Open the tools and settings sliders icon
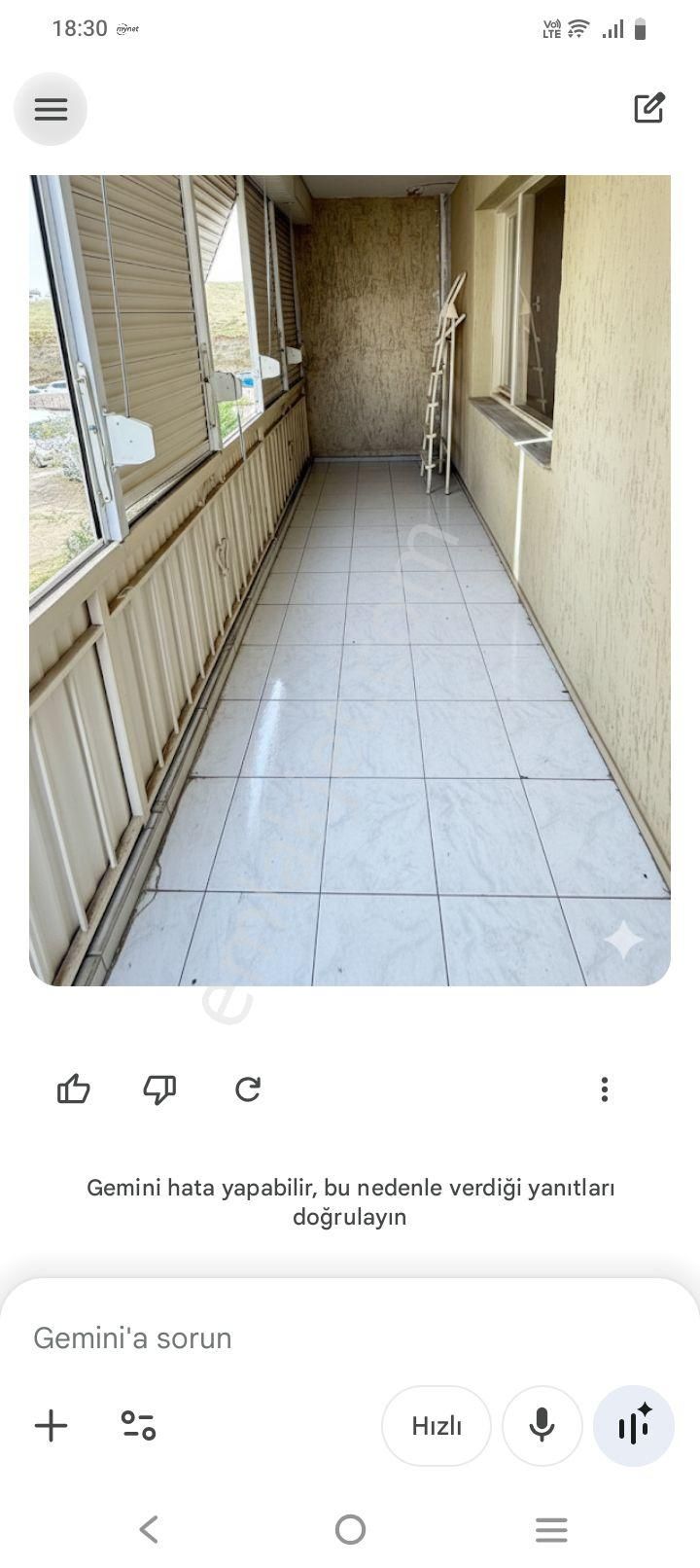The image size is (700, 1568). pos(137,1426)
